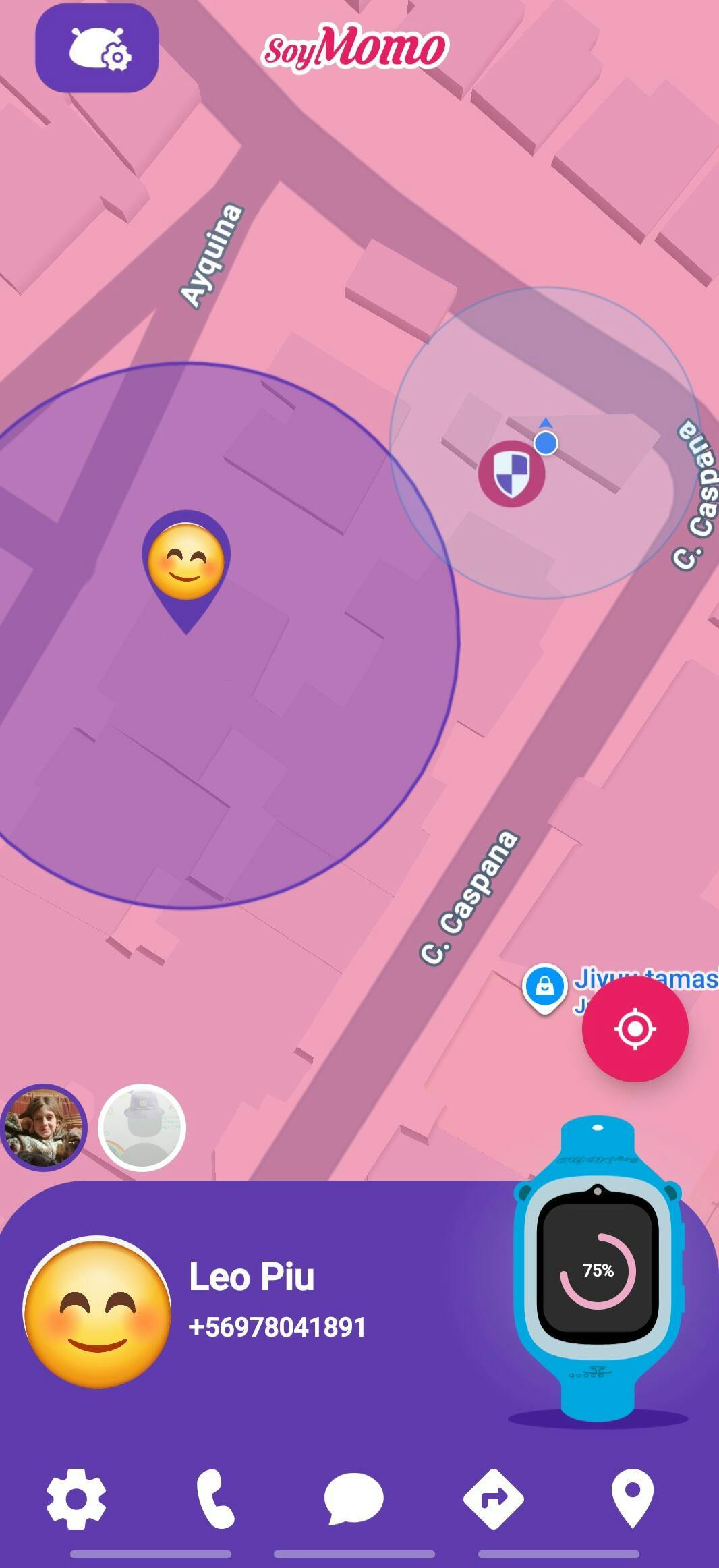Call Leo Piu's watch

pos(215,1498)
